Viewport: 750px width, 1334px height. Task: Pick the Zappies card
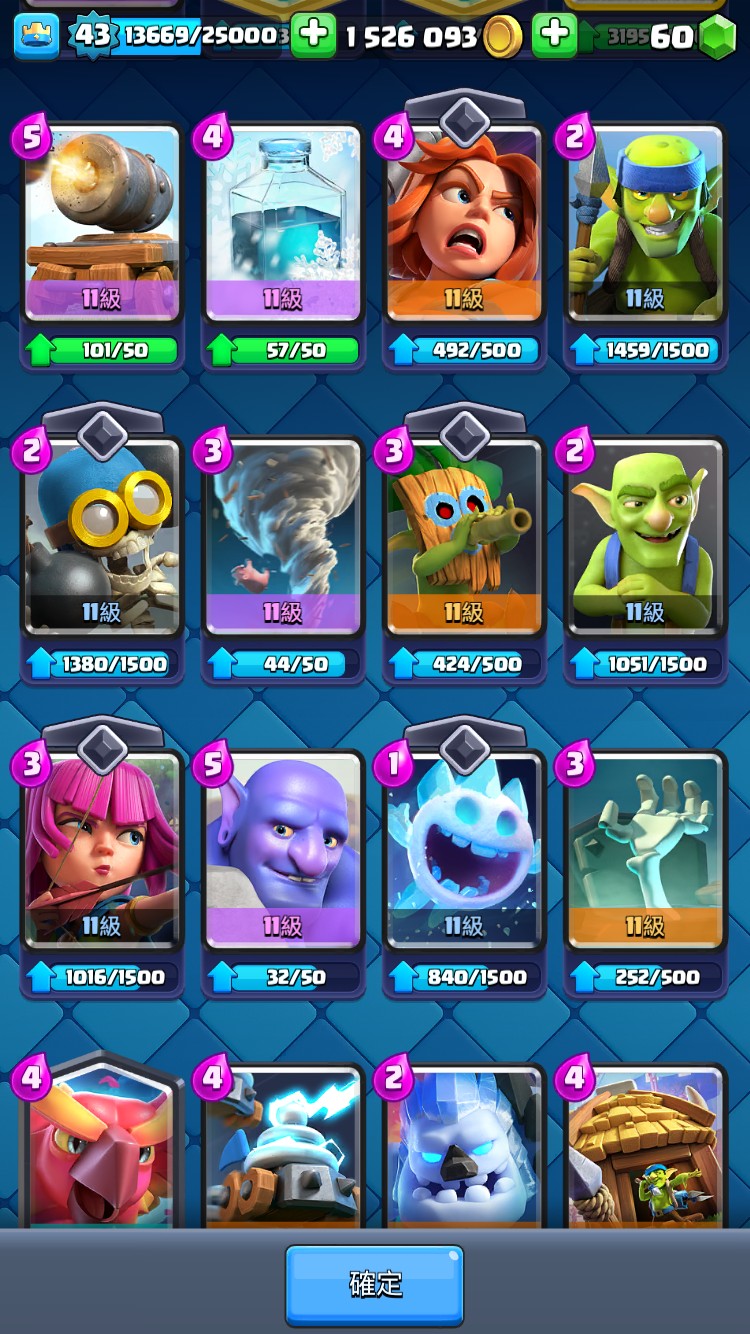(x=283, y=1150)
